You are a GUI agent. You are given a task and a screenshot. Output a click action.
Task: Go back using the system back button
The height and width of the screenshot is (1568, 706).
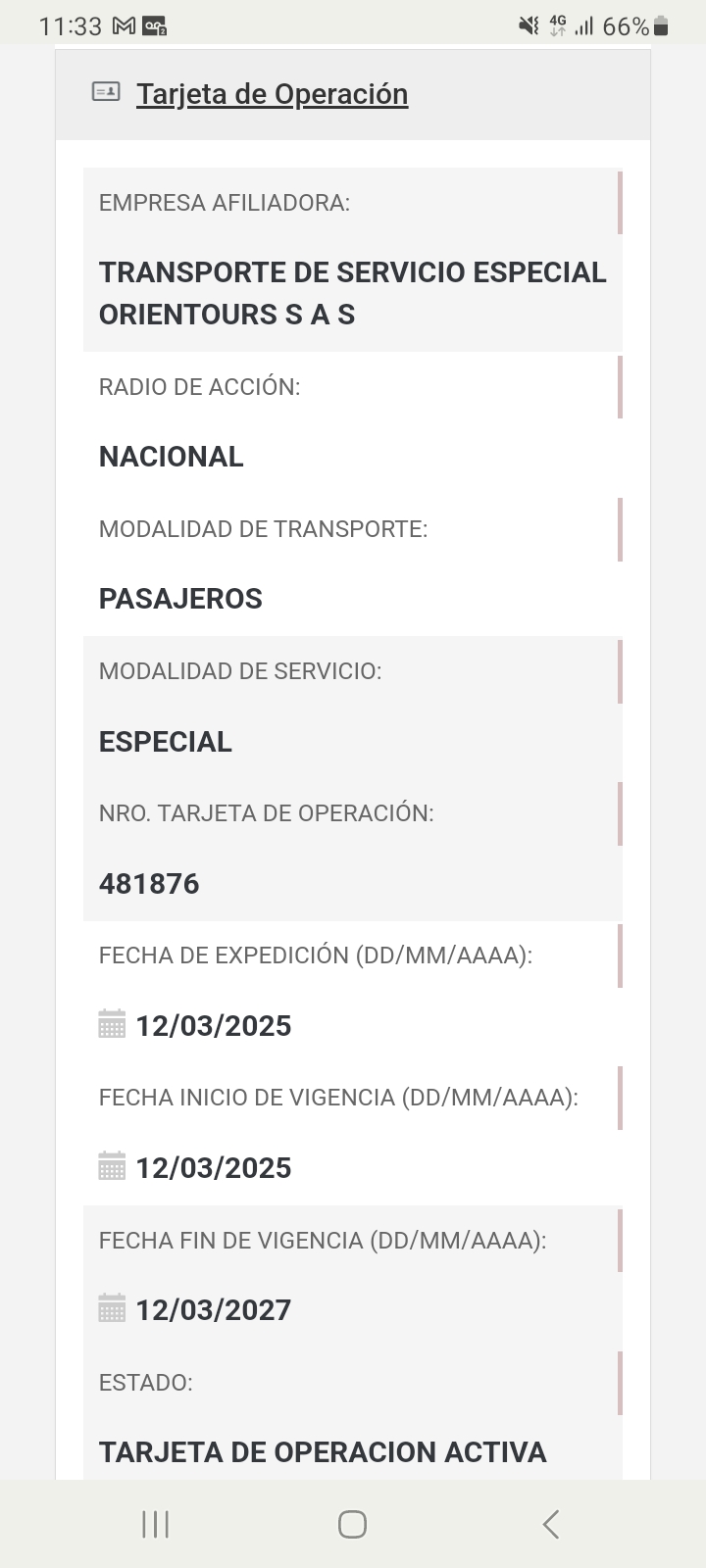pyautogui.click(x=551, y=1524)
